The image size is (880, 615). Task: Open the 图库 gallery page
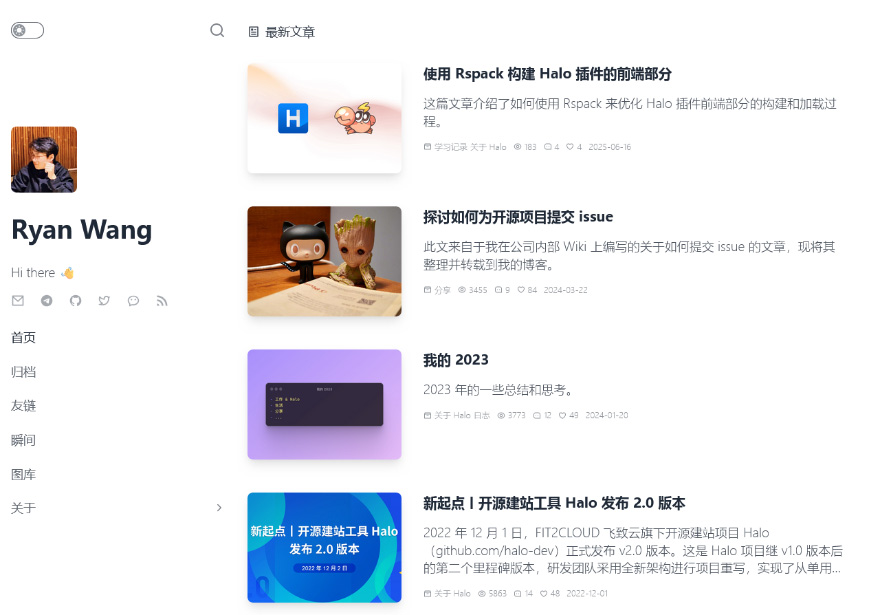24,474
